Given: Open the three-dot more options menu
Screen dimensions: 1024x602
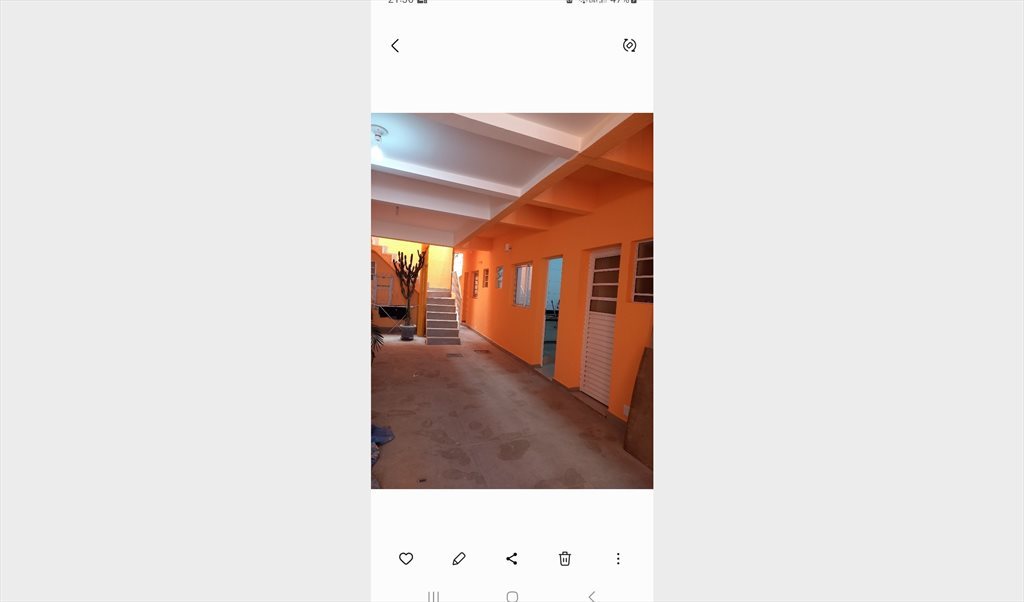Looking at the screenshot, I should click(618, 559).
